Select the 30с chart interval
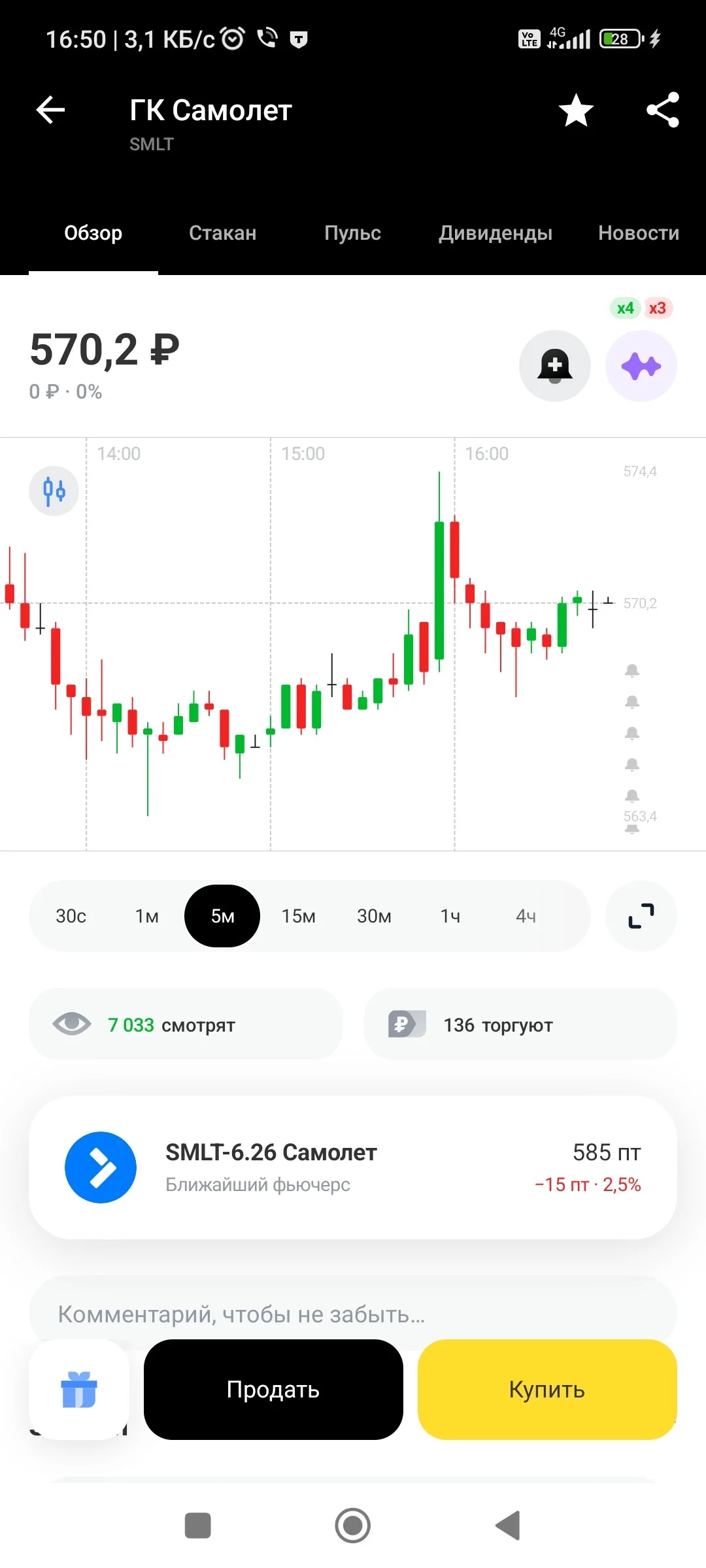 pos(71,916)
